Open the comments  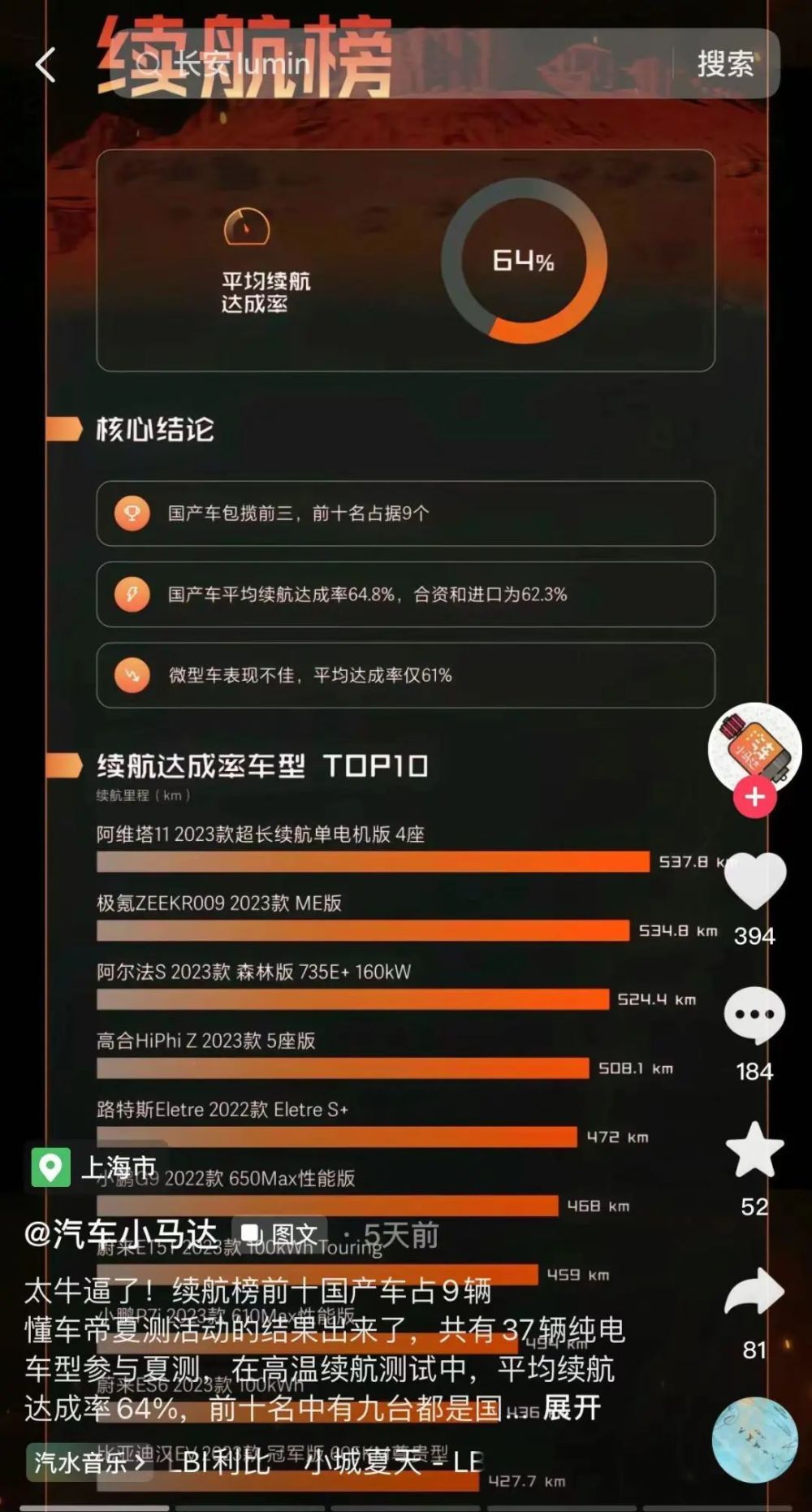tap(754, 1016)
